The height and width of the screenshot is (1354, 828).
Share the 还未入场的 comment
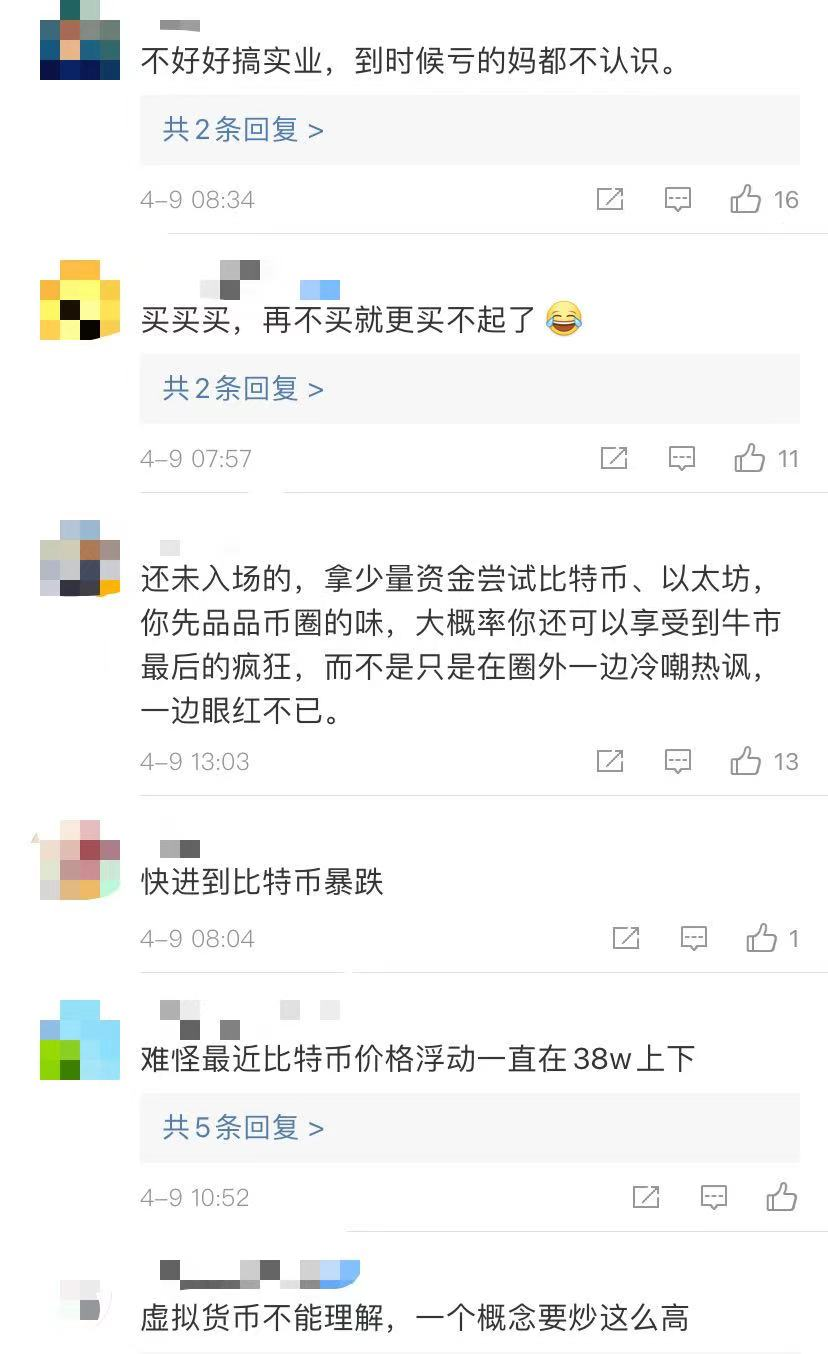click(x=610, y=761)
